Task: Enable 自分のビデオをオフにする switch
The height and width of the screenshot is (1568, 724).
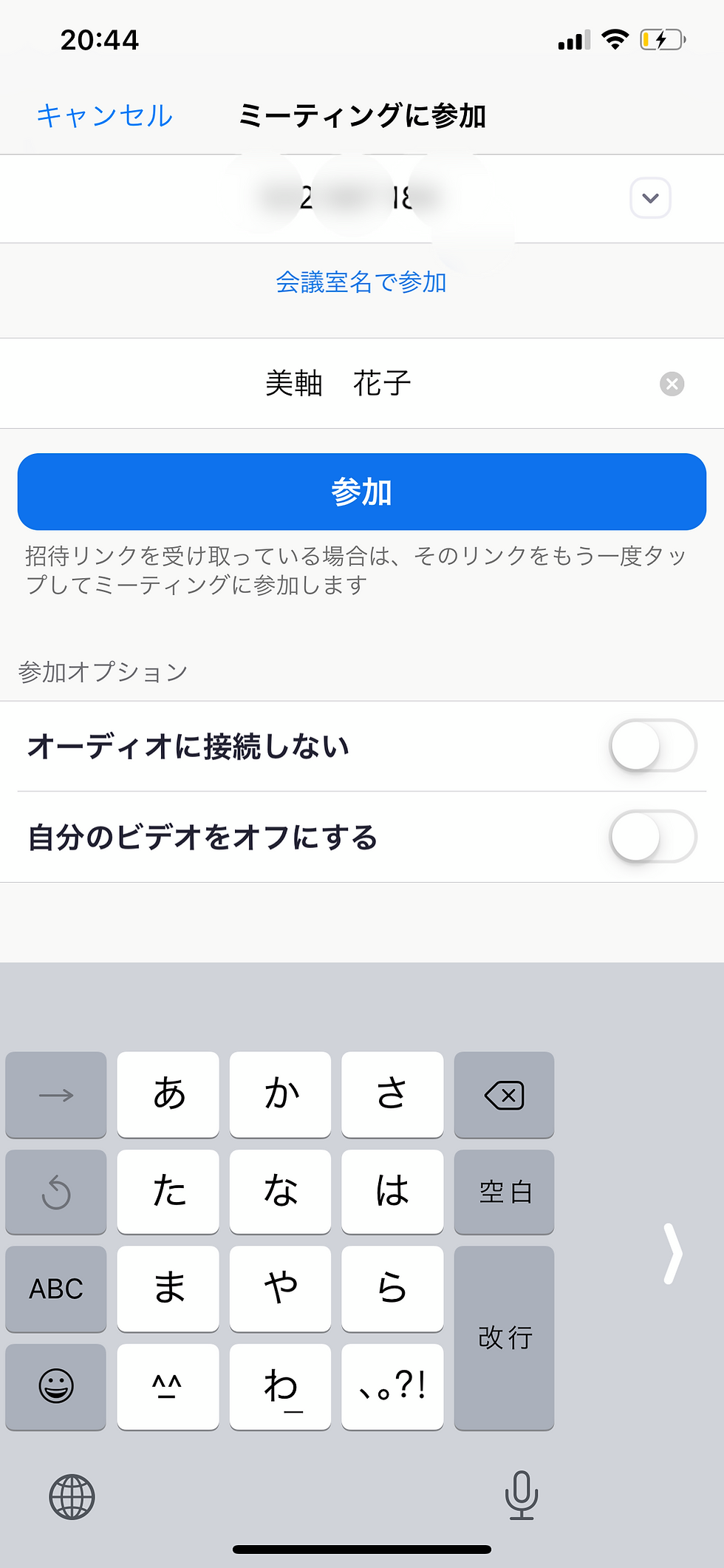Action: (x=652, y=837)
